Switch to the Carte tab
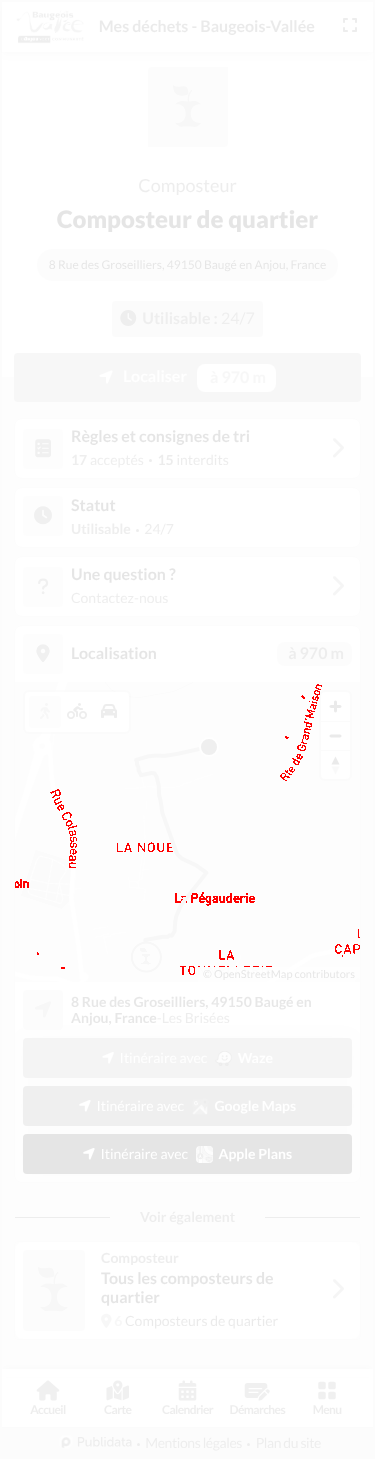The width and height of the screenshot is (375, 1459). (x=118, y=1398)
